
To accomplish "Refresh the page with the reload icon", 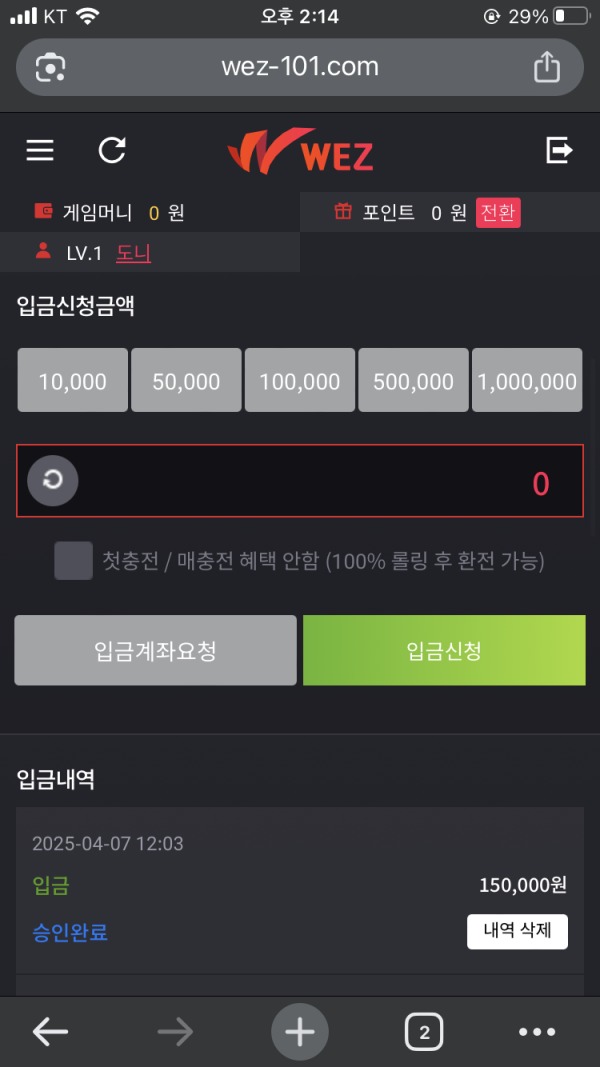I will [x=112, y=150].
